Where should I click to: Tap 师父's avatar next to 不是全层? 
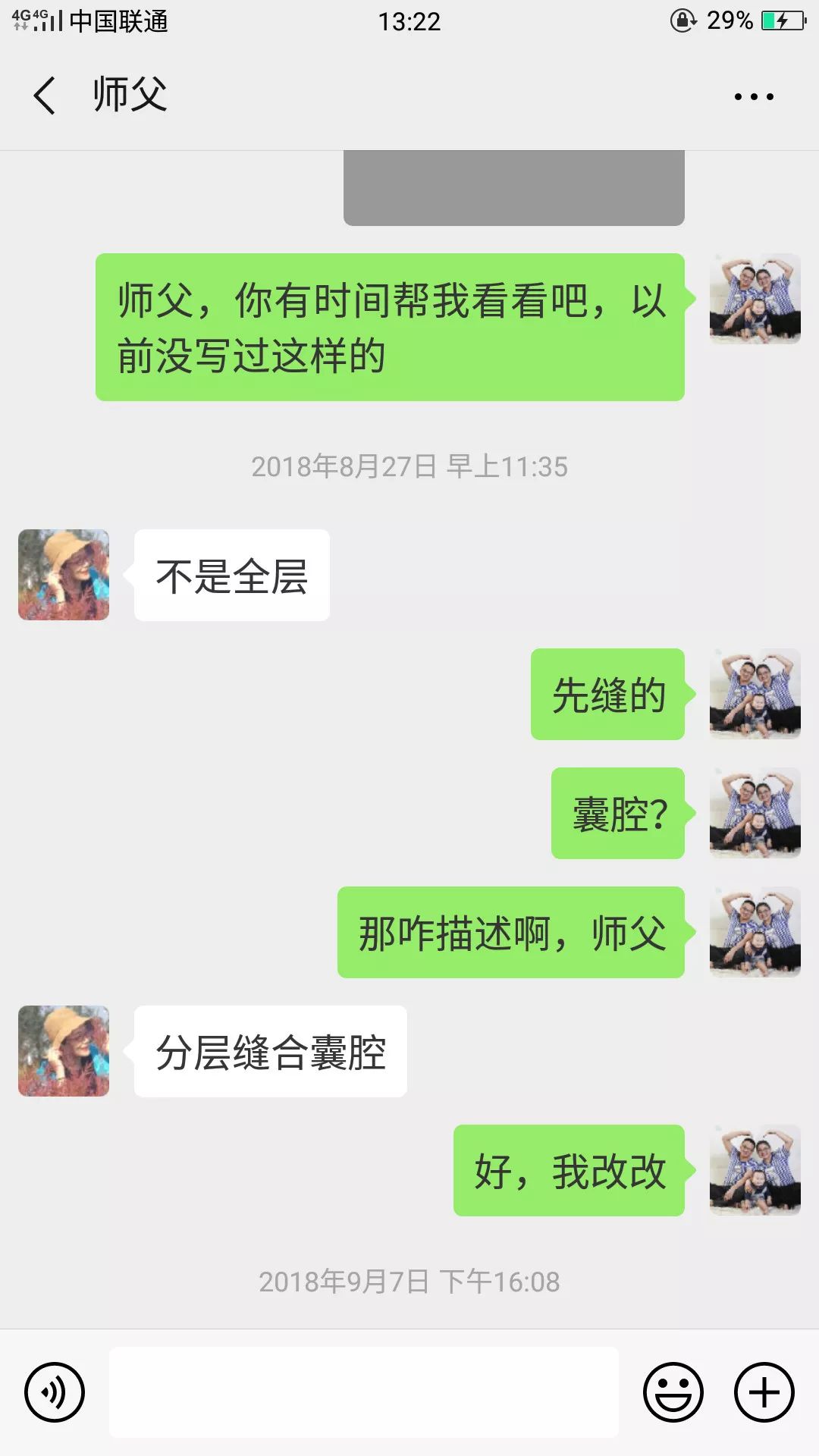[x=64, y=575]
